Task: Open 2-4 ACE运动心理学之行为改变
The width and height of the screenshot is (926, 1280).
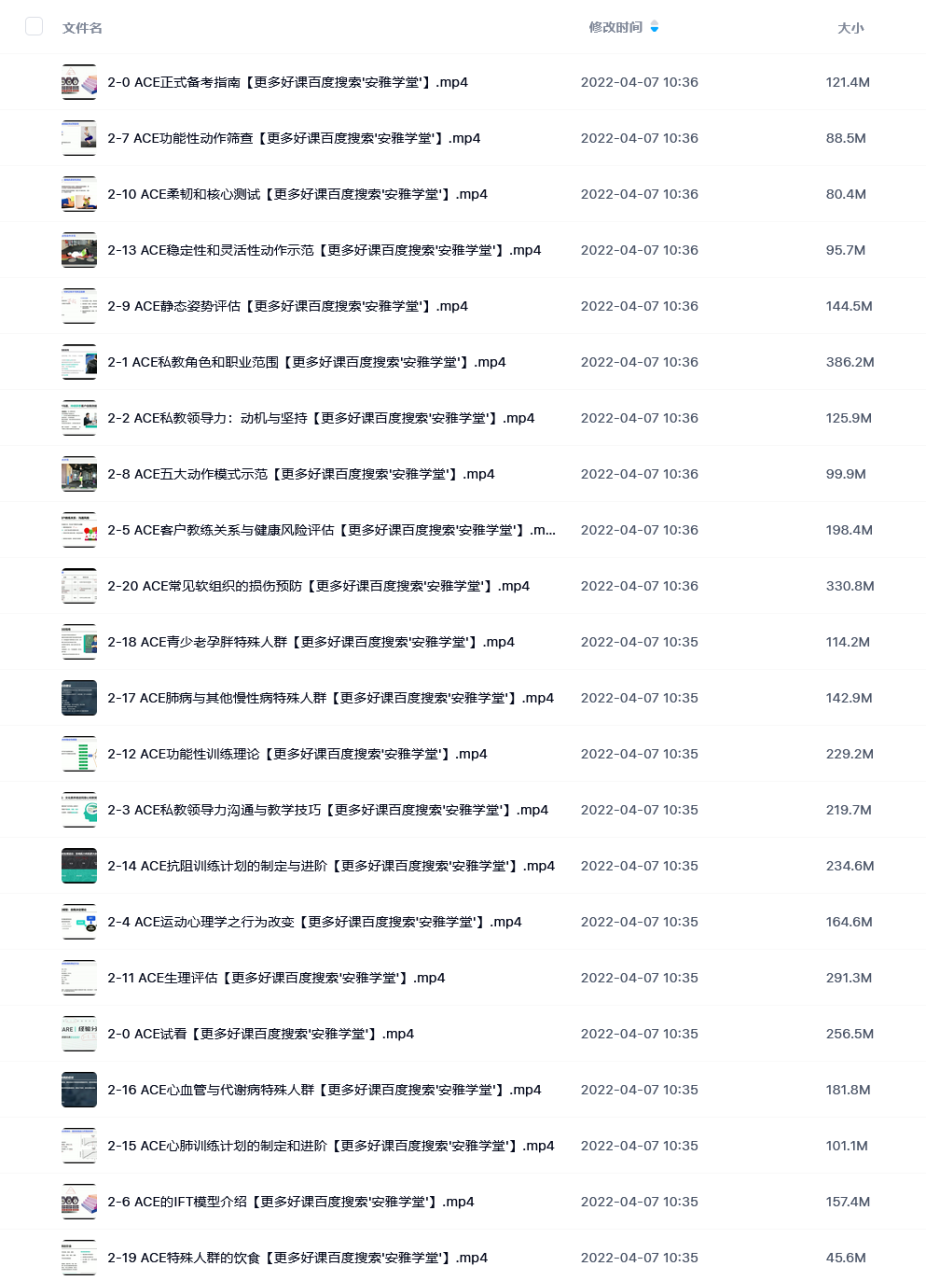Action: (x=314, y=922)
